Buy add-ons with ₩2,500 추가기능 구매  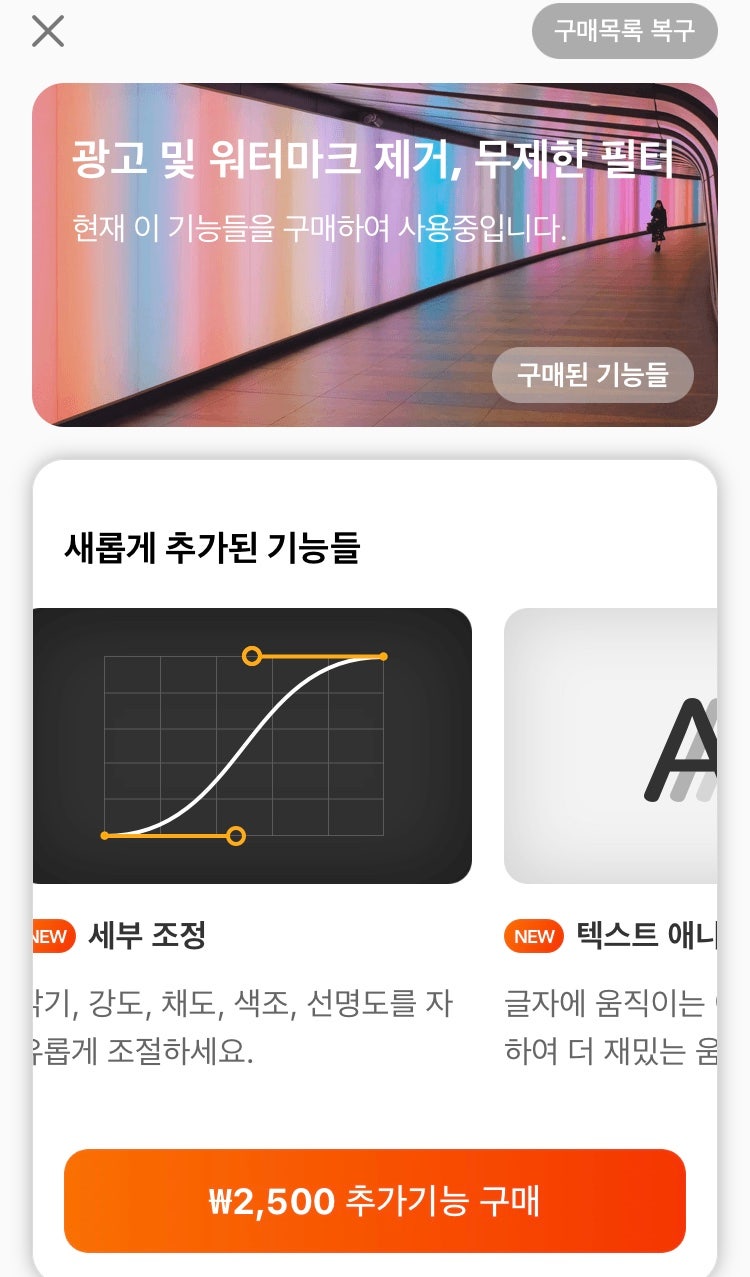(x=375, y=1201)
